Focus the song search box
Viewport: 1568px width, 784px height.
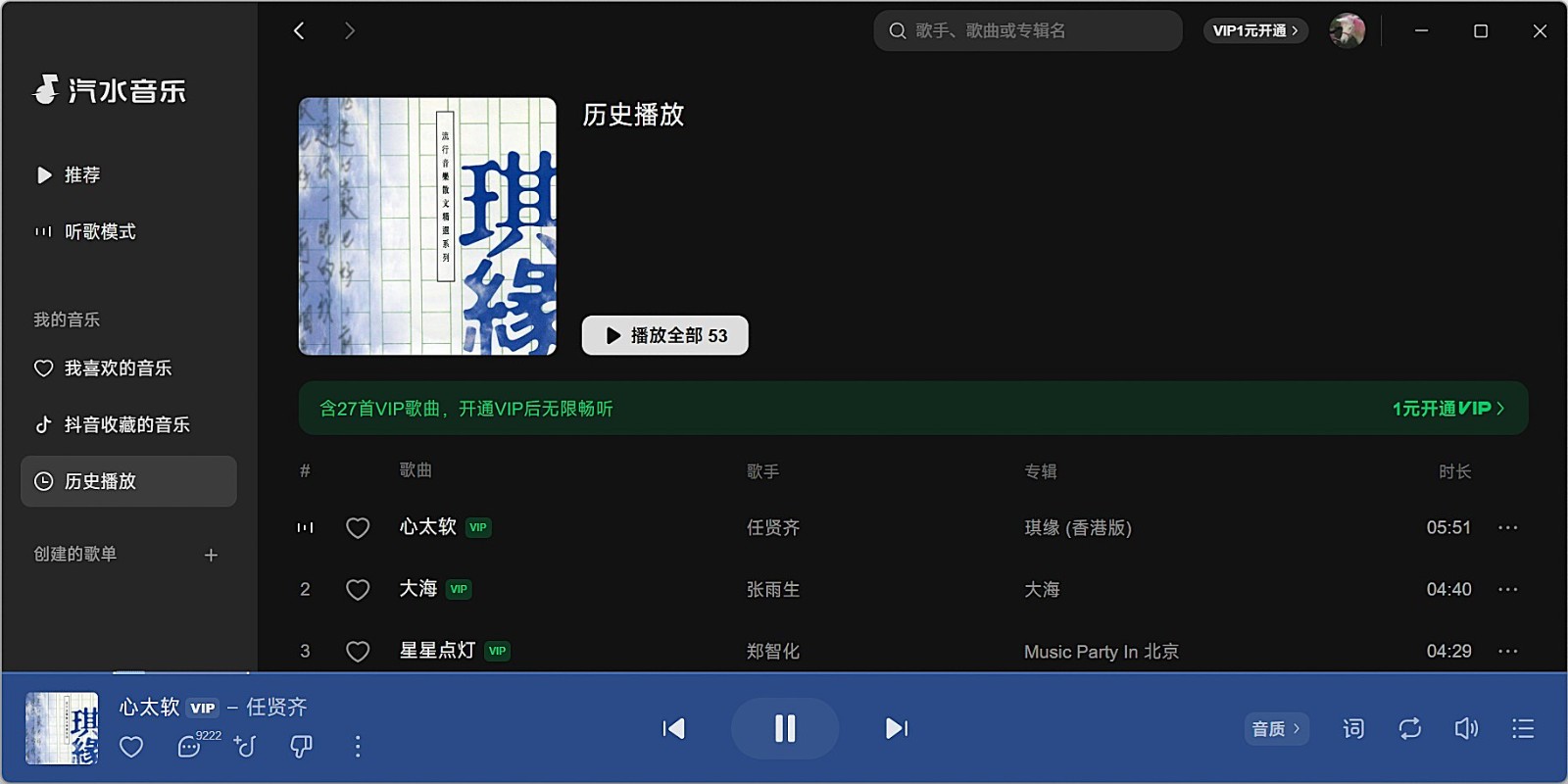1027,30
